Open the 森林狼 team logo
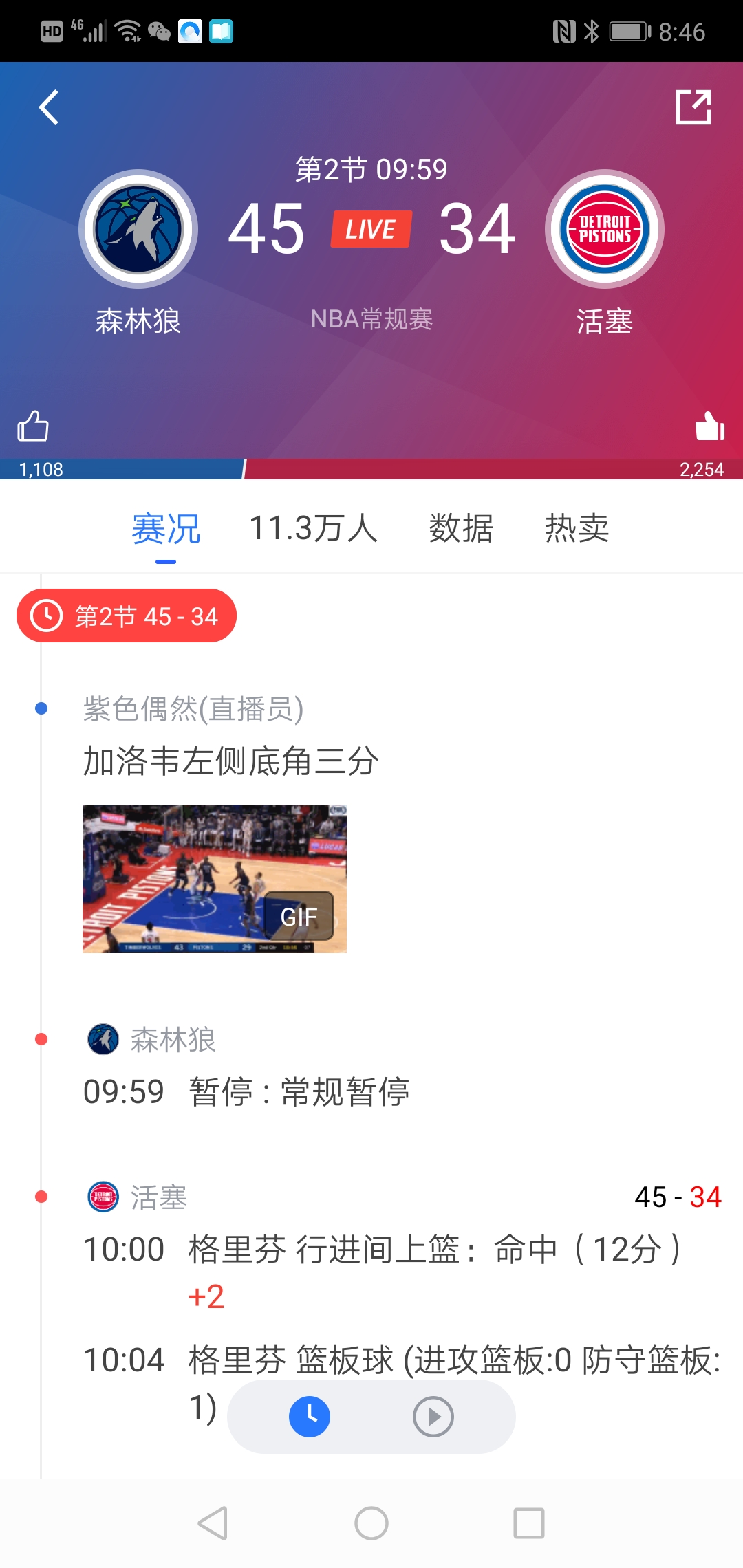The image size is (743, 1568). [138, 230]
